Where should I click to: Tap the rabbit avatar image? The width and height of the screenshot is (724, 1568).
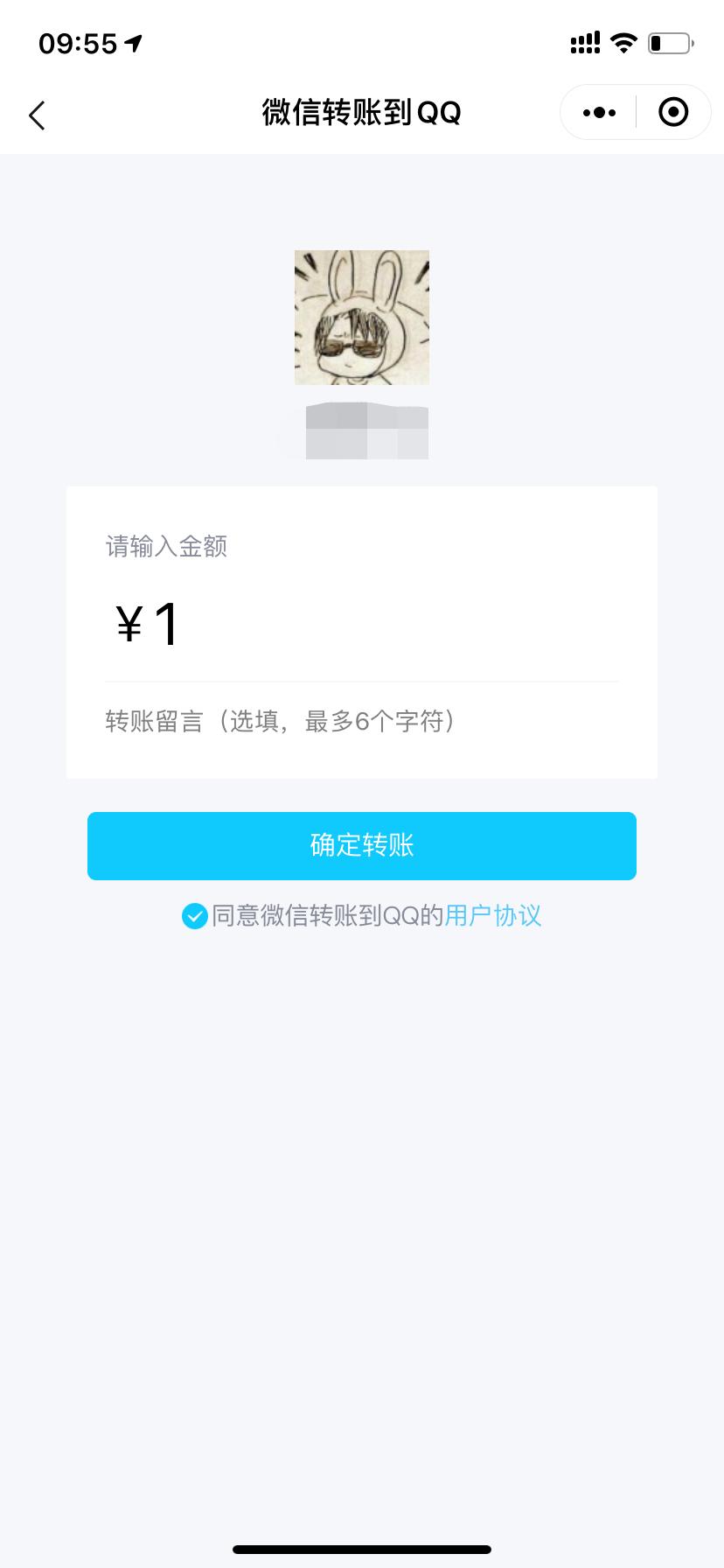click(x=361, y=317)
